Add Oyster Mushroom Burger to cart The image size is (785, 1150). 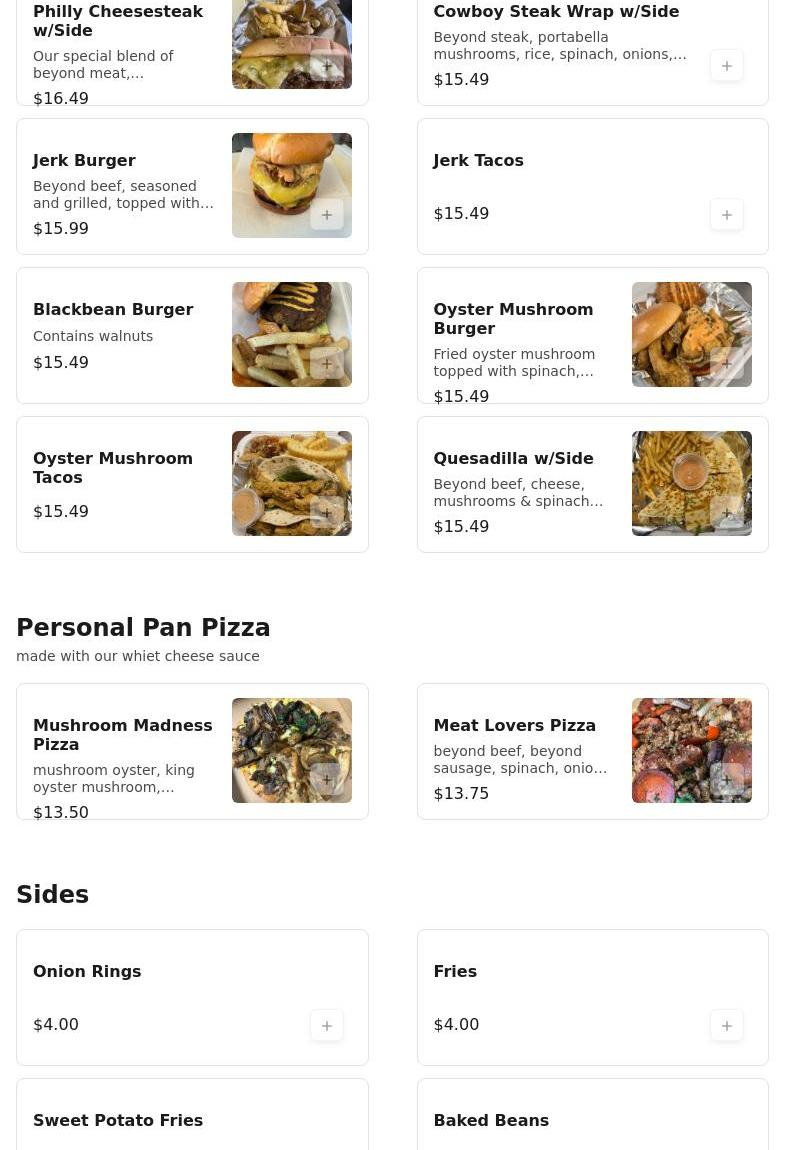click(726, 364)
